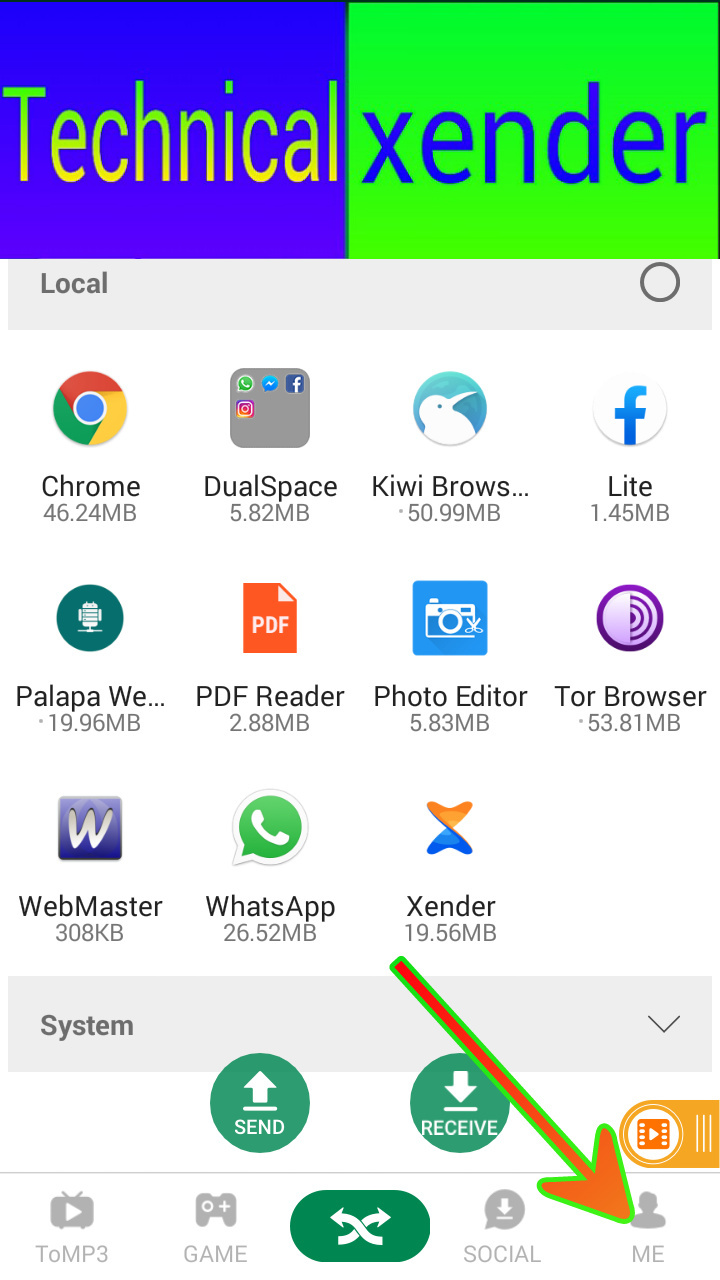The height and width of the screenshot is (1280, 720).
Task: Open the PDF Reader app
Action: 270,618
